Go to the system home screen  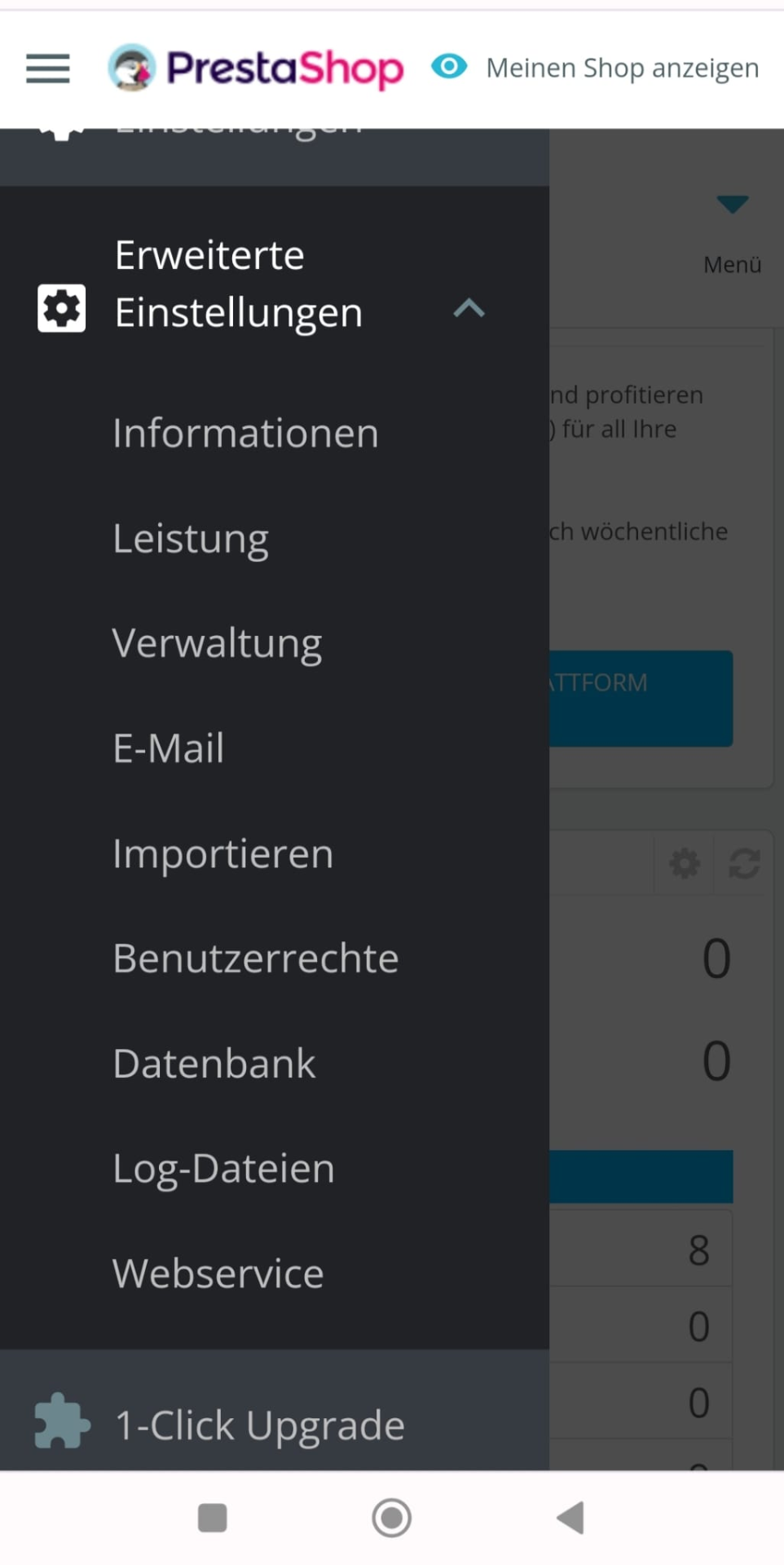pyautogui.click(x=391, y=1518)
